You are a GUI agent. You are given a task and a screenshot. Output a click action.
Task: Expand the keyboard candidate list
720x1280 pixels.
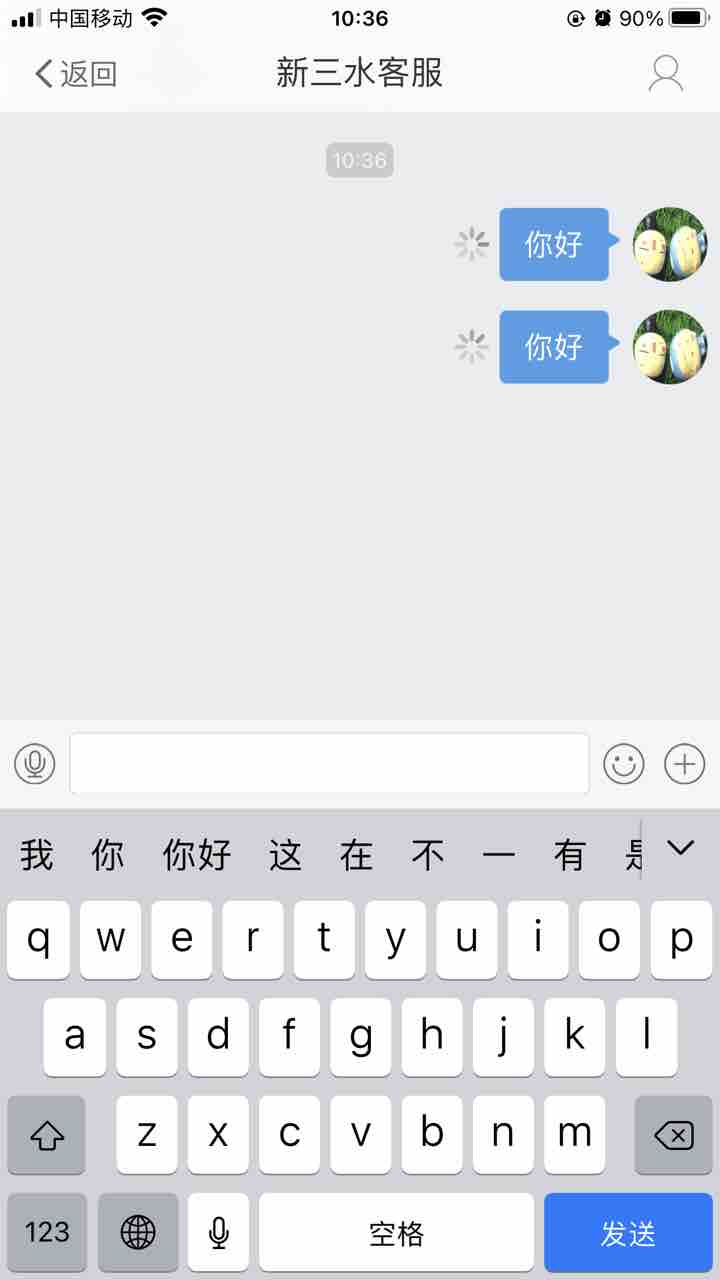(681, 849)
